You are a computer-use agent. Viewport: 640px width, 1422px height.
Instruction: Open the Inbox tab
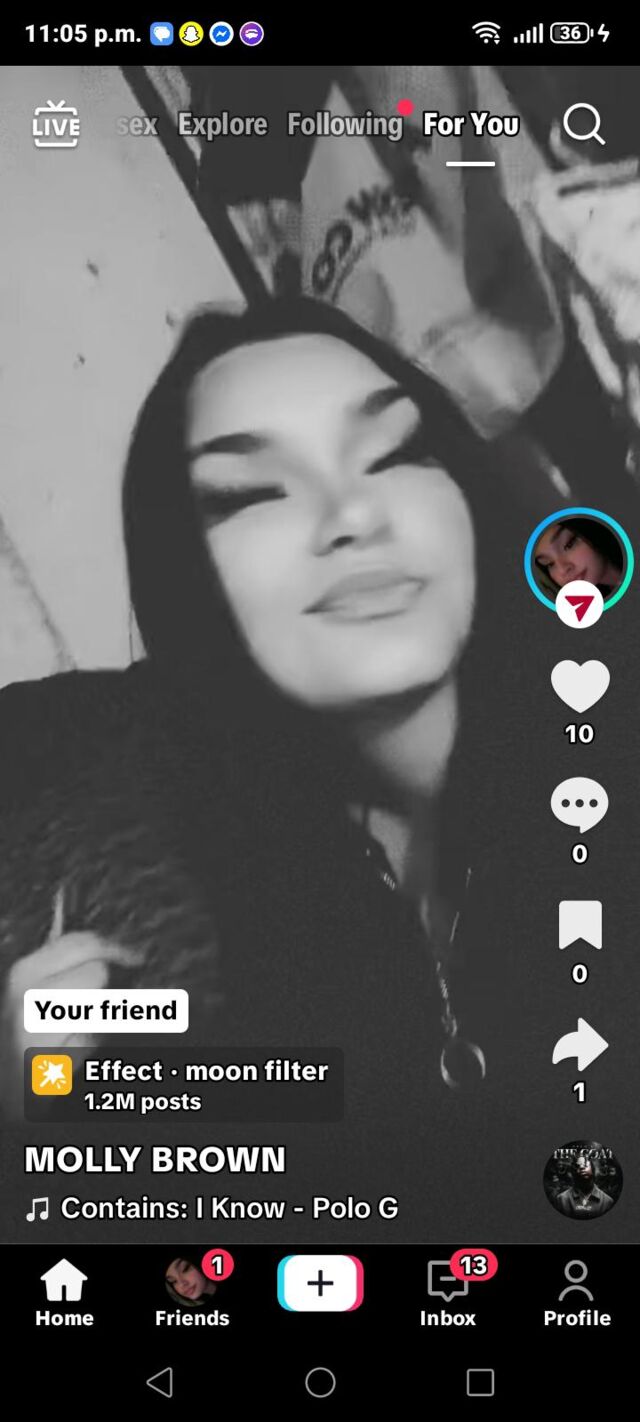(448, 1292)
